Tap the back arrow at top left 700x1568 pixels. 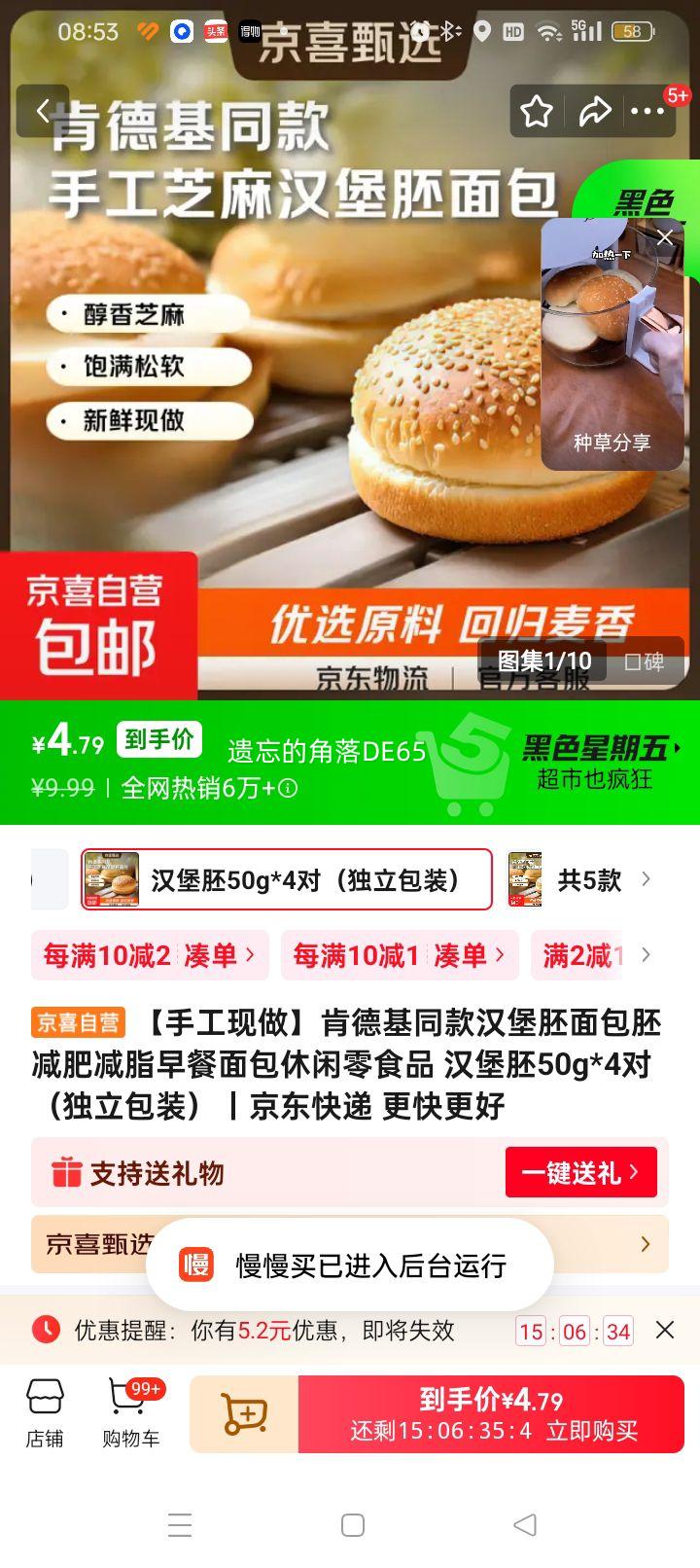pyautogui.click(x=41, y=111)
